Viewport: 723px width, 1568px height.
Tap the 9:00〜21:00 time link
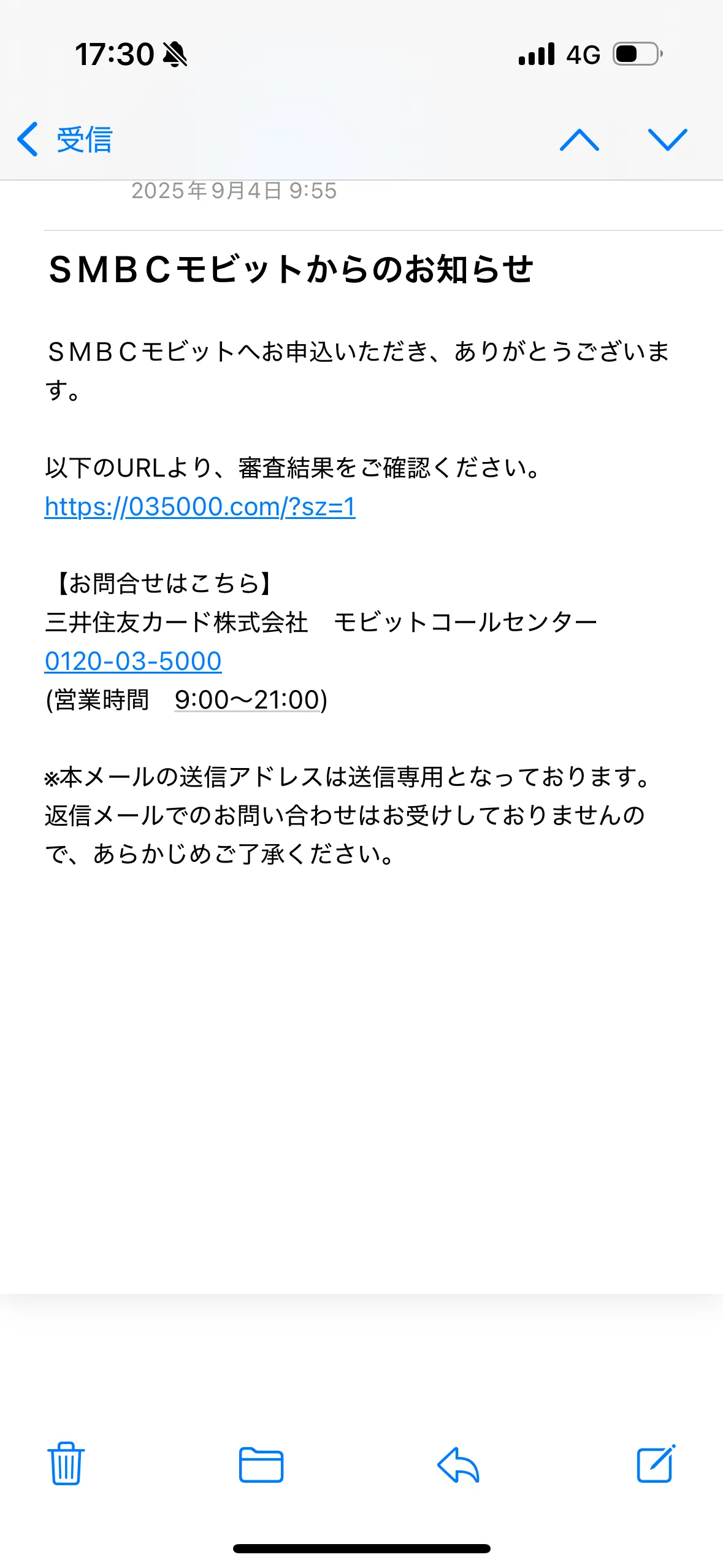tap(249, 699)
